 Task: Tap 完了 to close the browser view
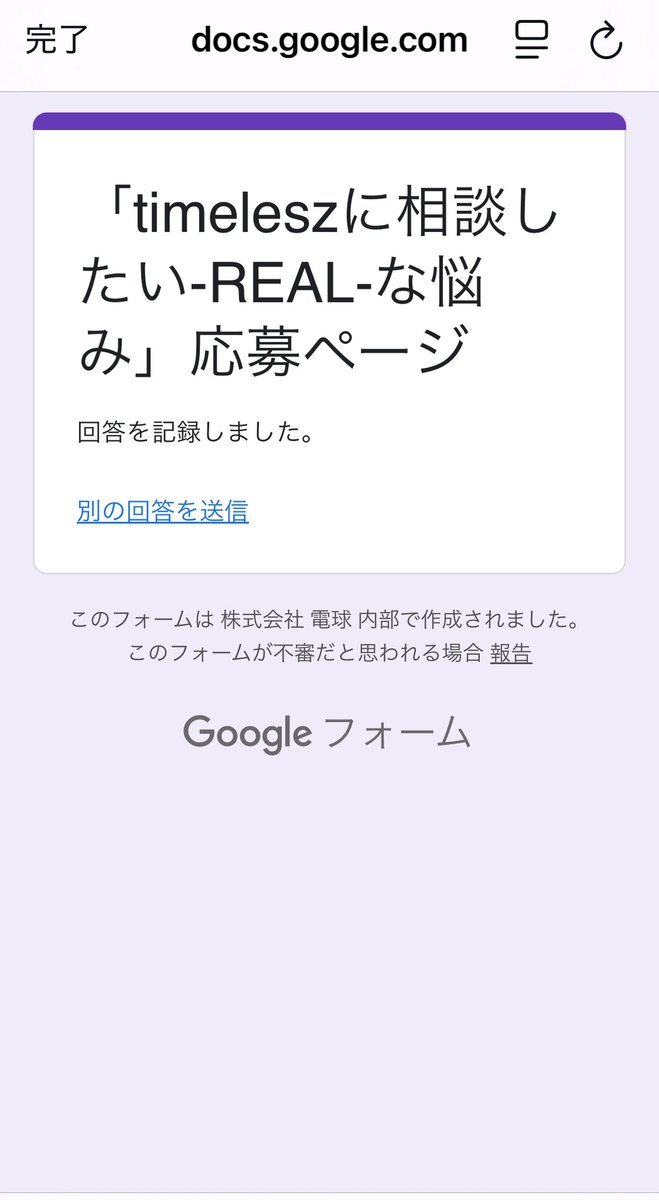tap(57, 40)
